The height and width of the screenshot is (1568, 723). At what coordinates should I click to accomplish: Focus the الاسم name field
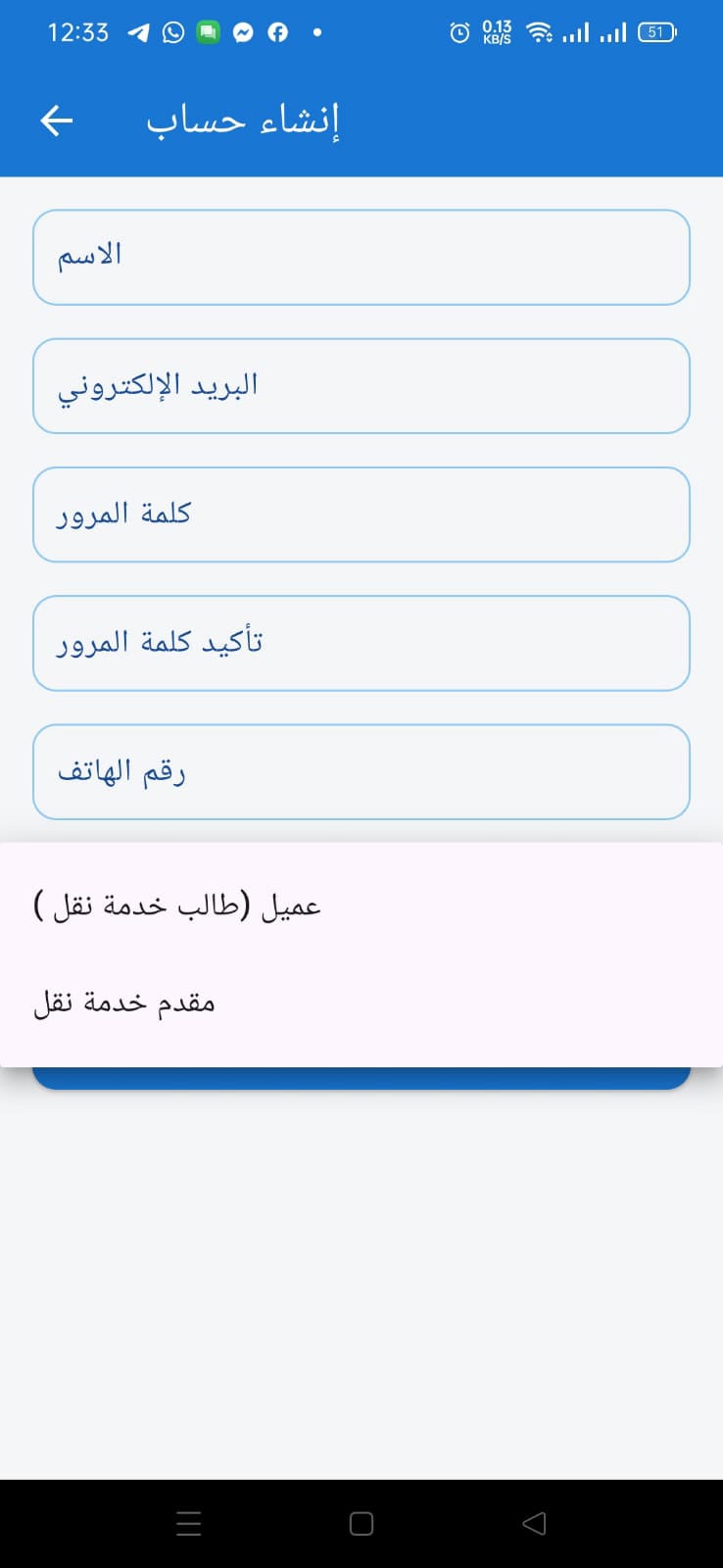click(361, 257)
